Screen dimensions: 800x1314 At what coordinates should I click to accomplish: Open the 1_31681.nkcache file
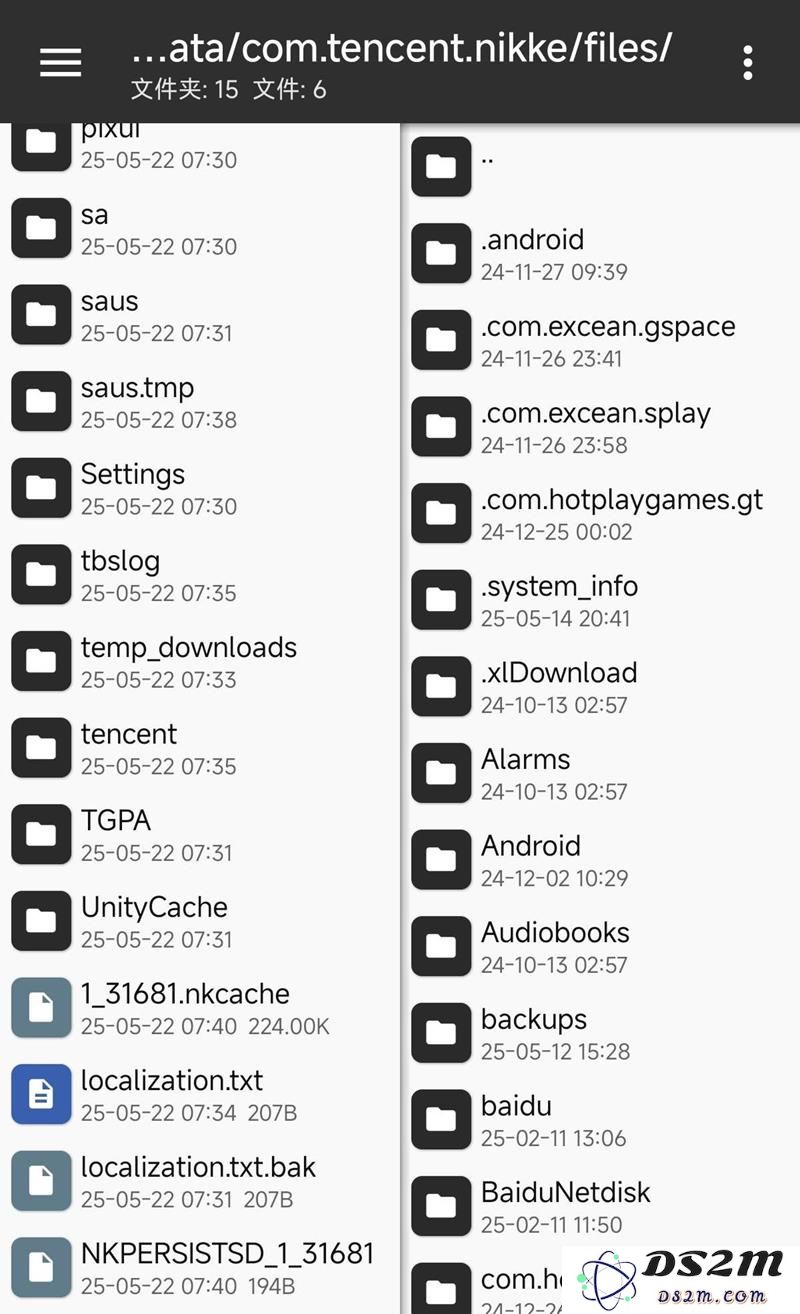pos(200,1008)
